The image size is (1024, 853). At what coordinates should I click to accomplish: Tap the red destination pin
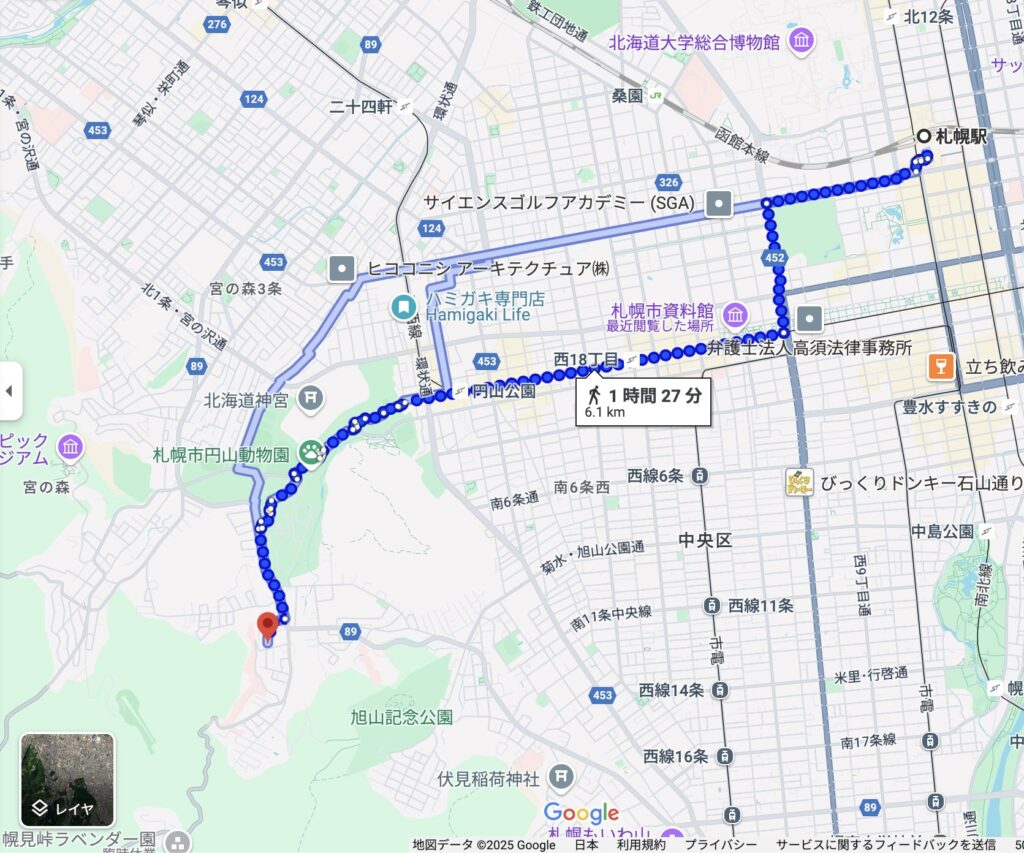(267, 627)
